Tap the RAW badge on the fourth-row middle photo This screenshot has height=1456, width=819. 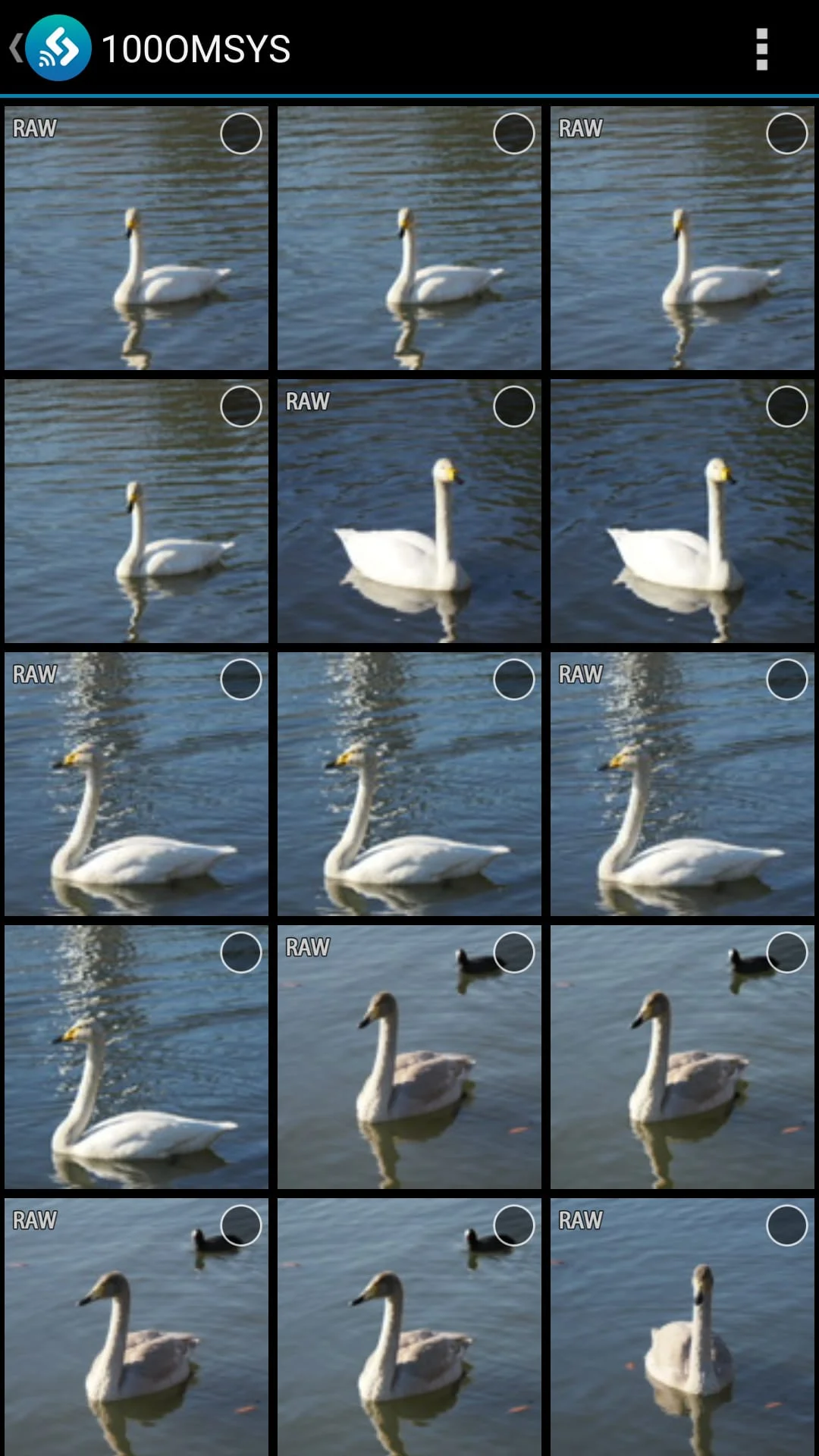[x=309, y=947]
